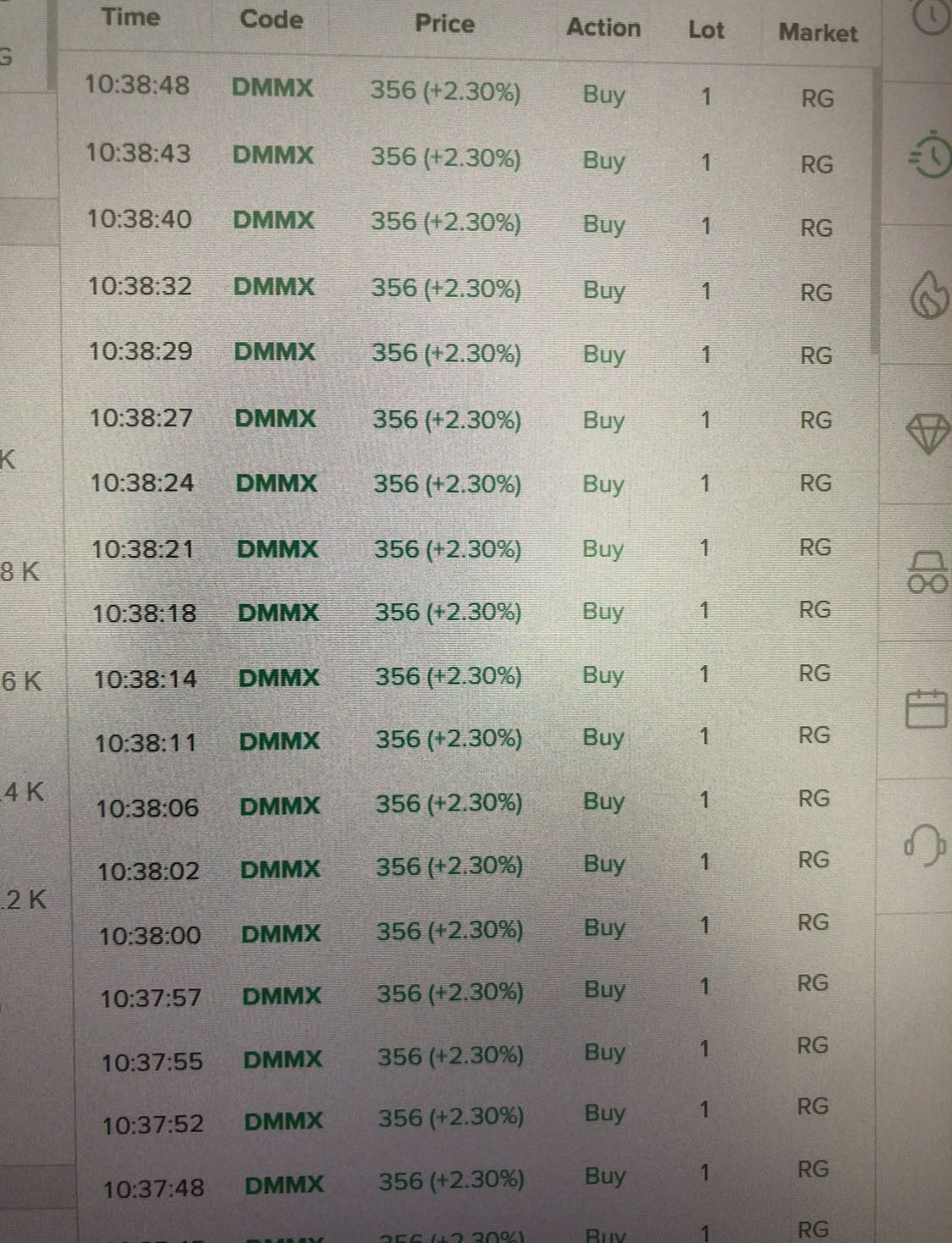View the DMMX stock from the 10:38:00 trade
Viewport: 952px width, 1243px height.
click(x=281, y=934)
